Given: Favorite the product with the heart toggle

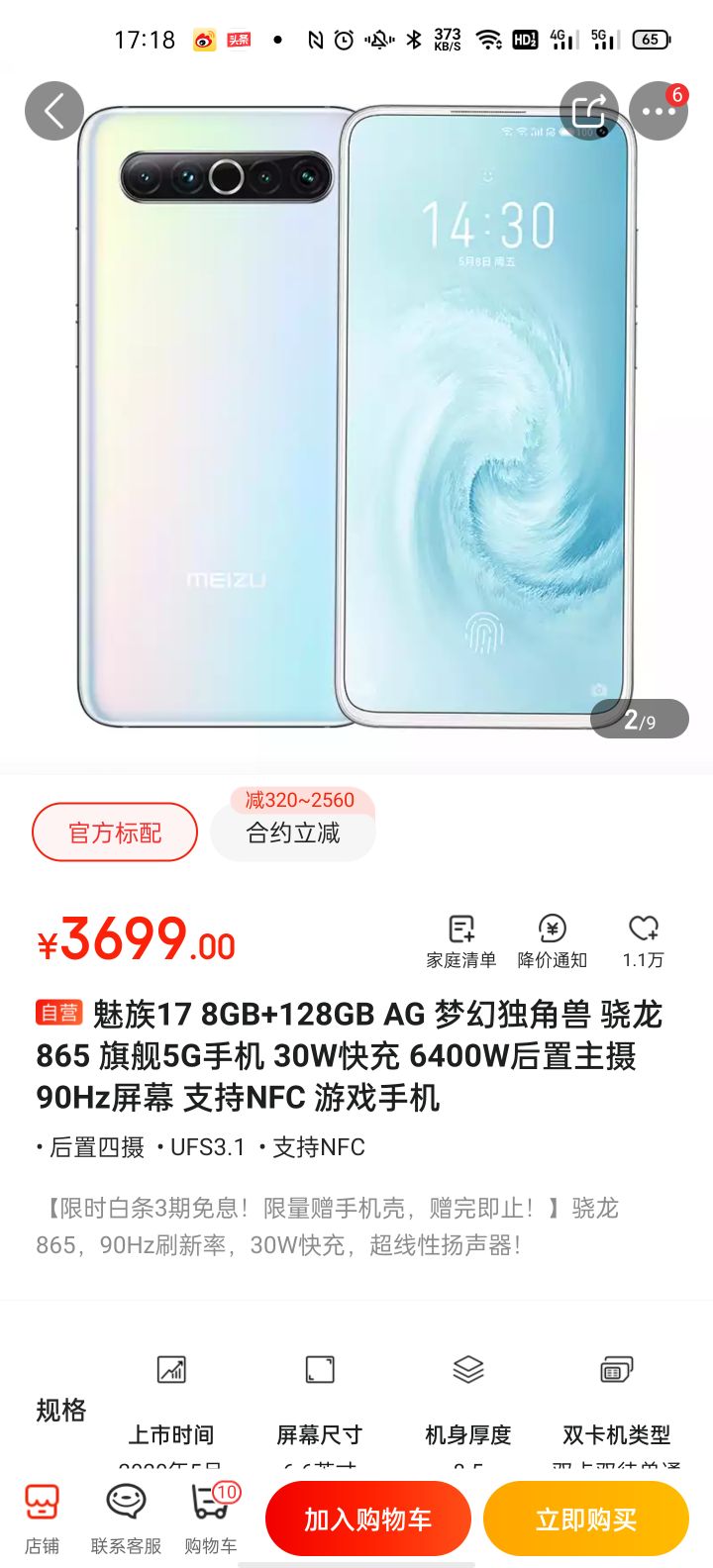Looking at the screenshot, I should 647,931.
